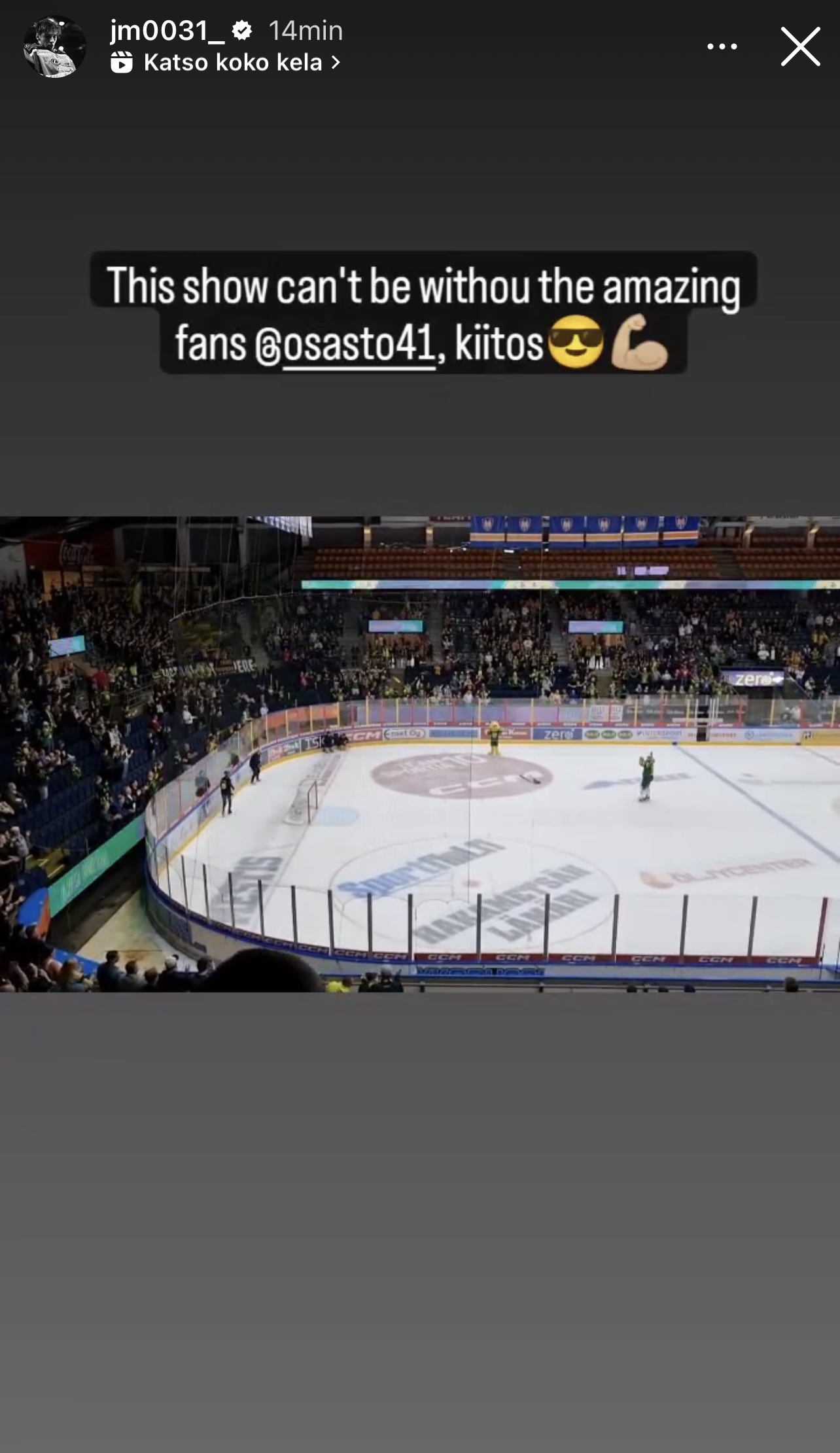The width and height of the screenshot is (840, 1453).
Task: Open the @osasto41 mention
Action: pyautogui.click(x=345, y=344)
